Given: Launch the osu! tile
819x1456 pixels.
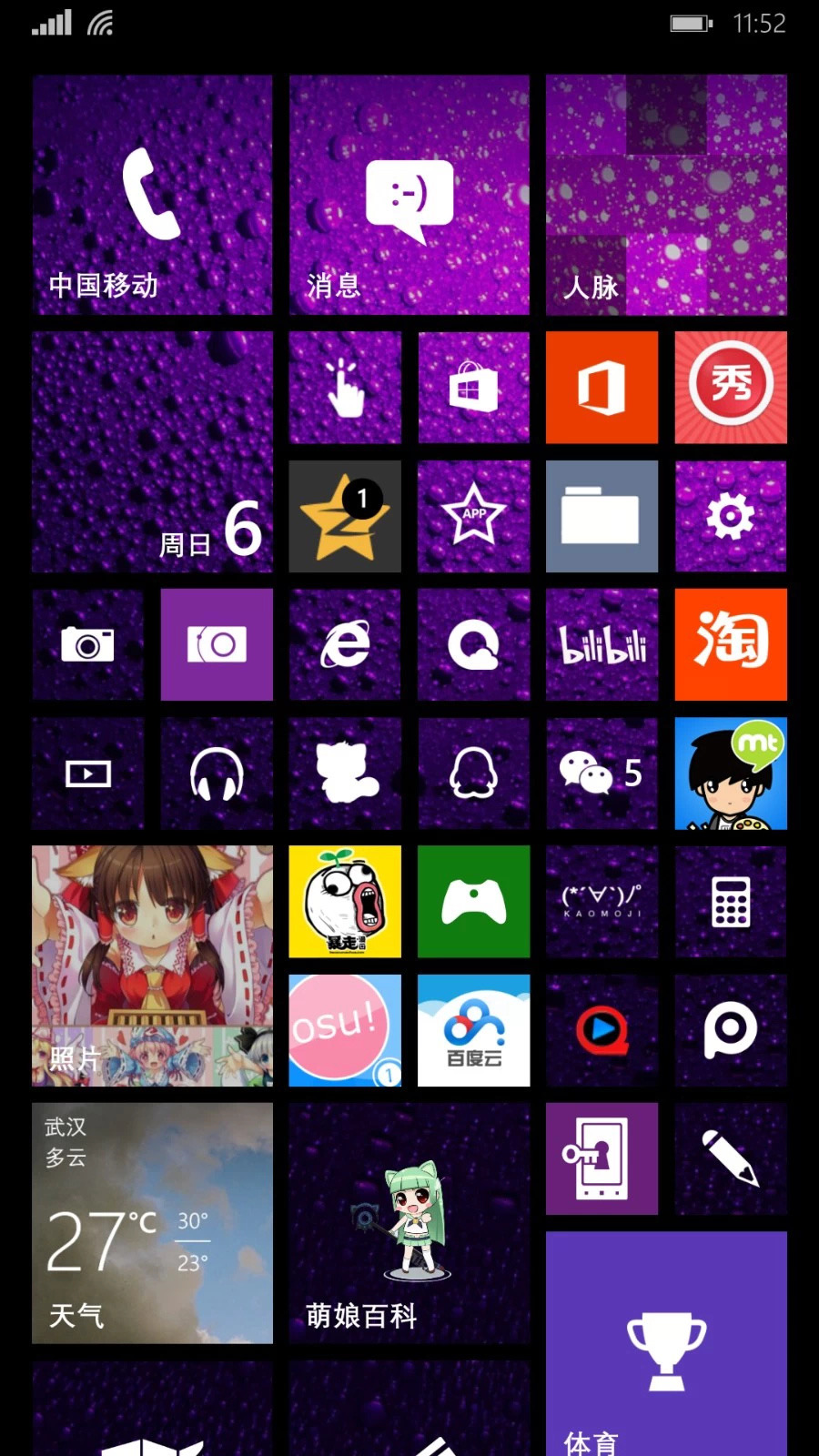Looking at the screenshot, I should 345,1030.
